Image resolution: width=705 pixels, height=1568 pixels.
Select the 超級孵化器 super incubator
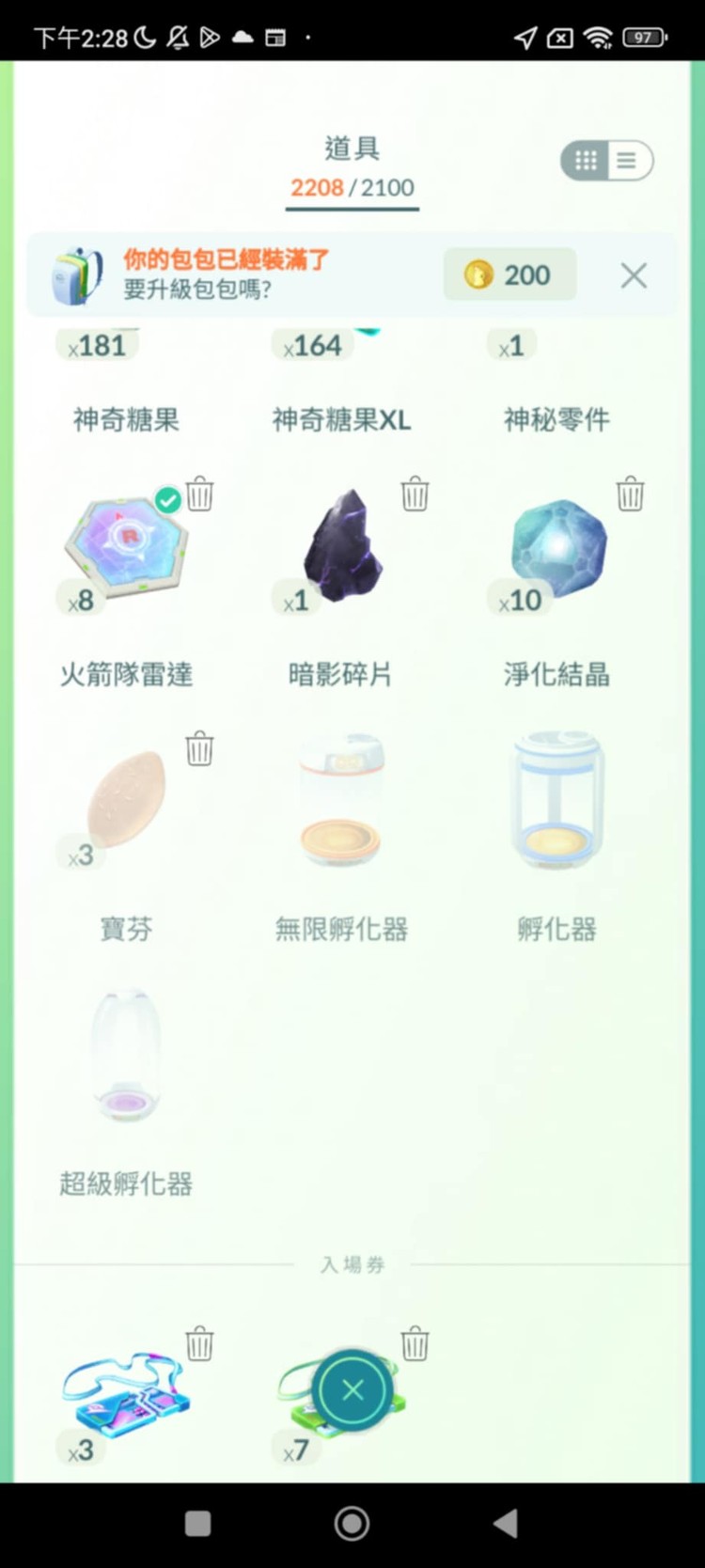(125, 1053)
